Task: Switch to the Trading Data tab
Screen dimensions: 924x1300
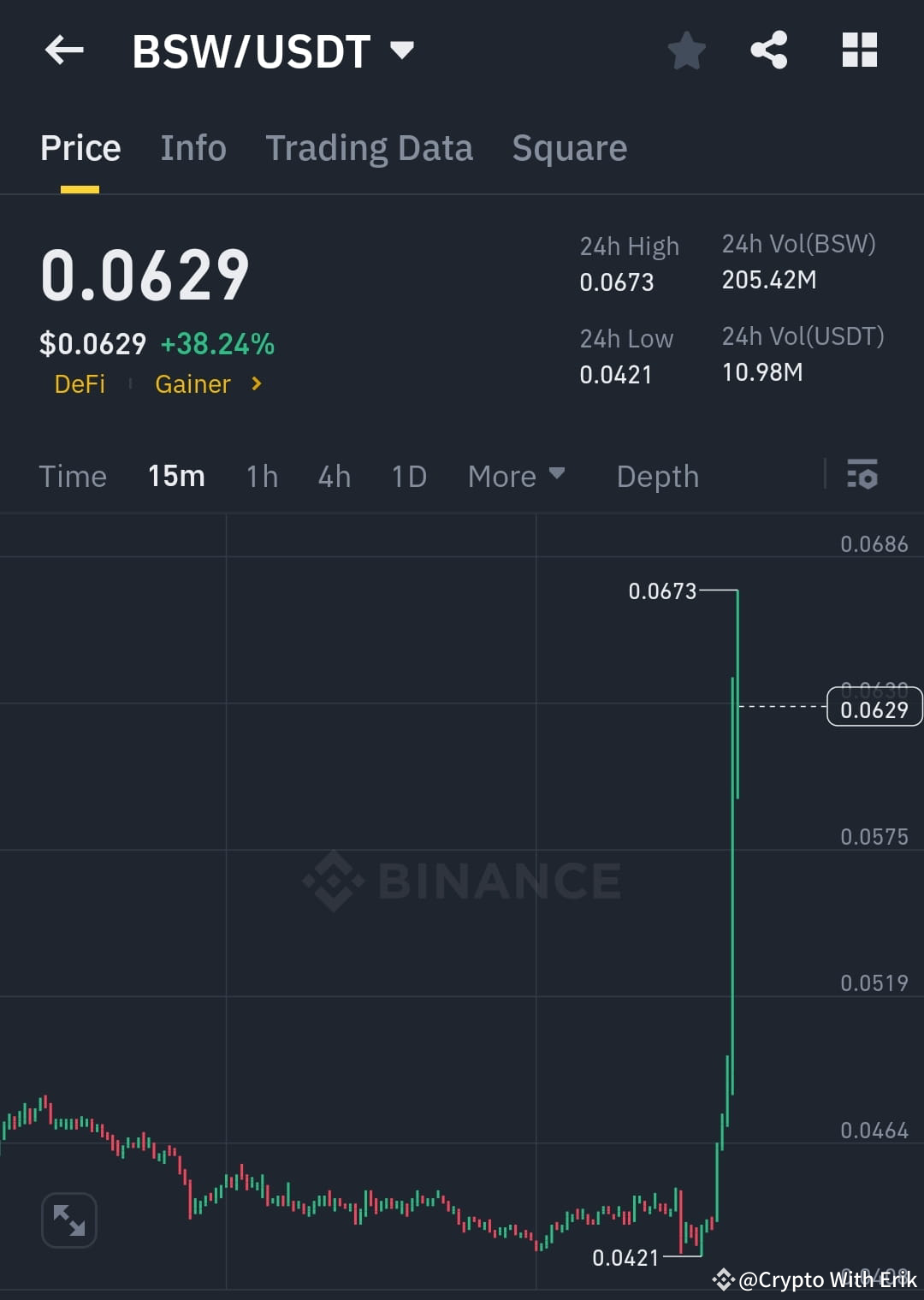Action: (x=370, y=147)
